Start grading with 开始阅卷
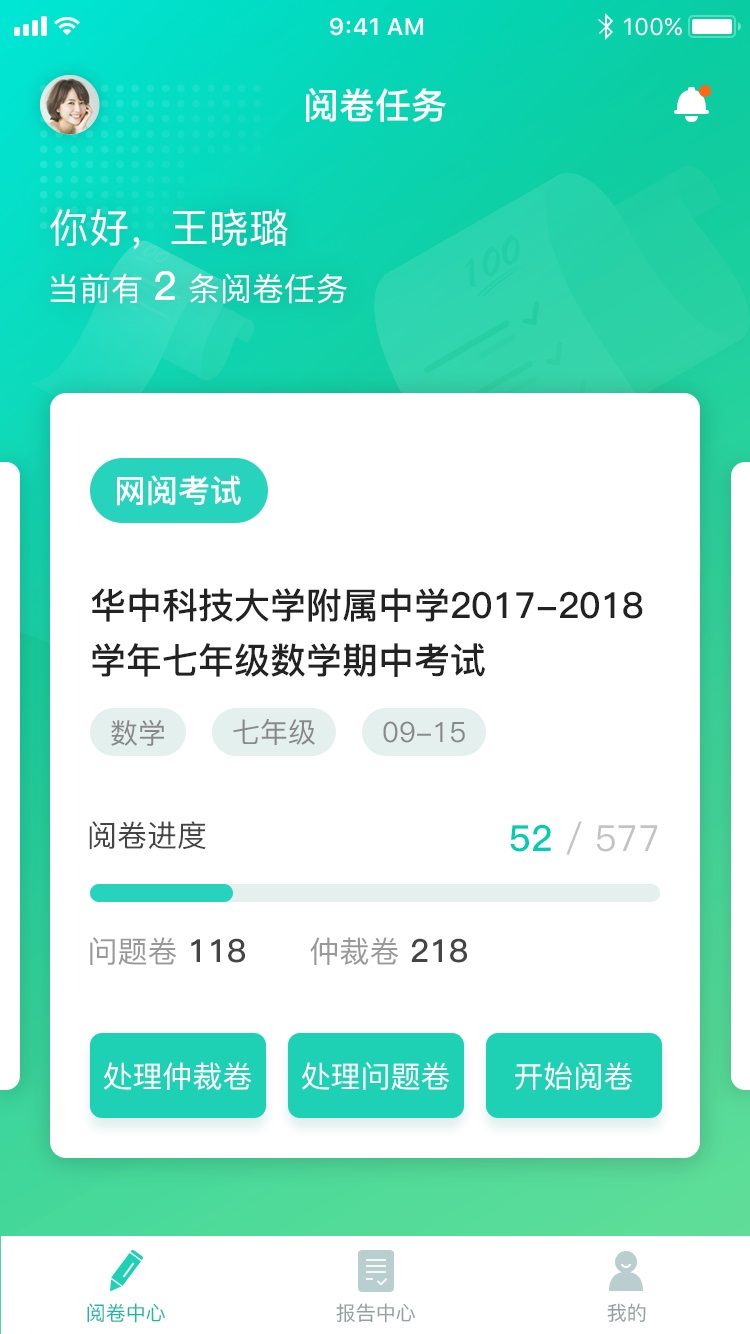750x1334 pixels. click(x=573, y=1076)
